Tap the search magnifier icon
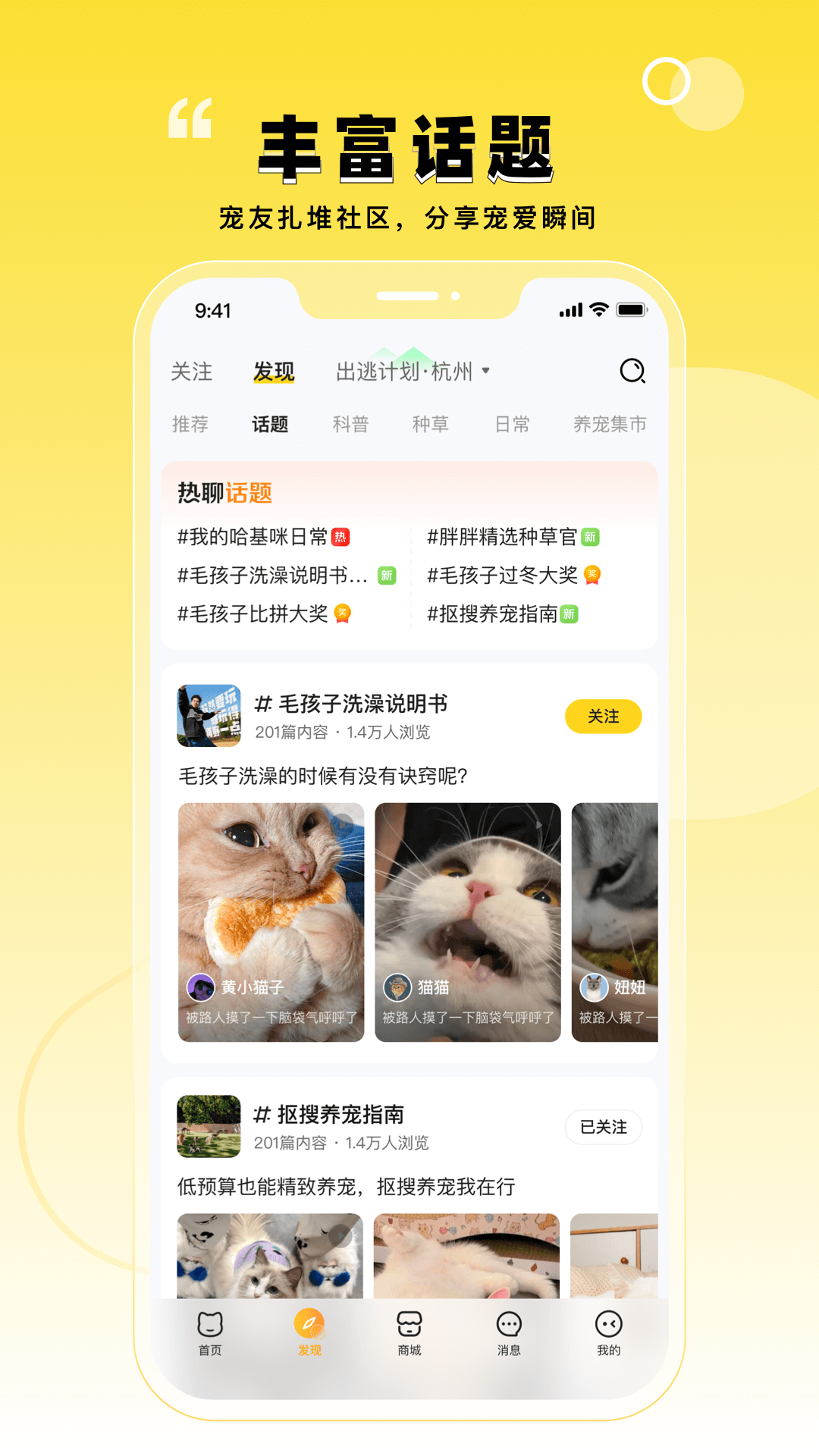Screen dimensions: 819x1456 click(632, 372)
